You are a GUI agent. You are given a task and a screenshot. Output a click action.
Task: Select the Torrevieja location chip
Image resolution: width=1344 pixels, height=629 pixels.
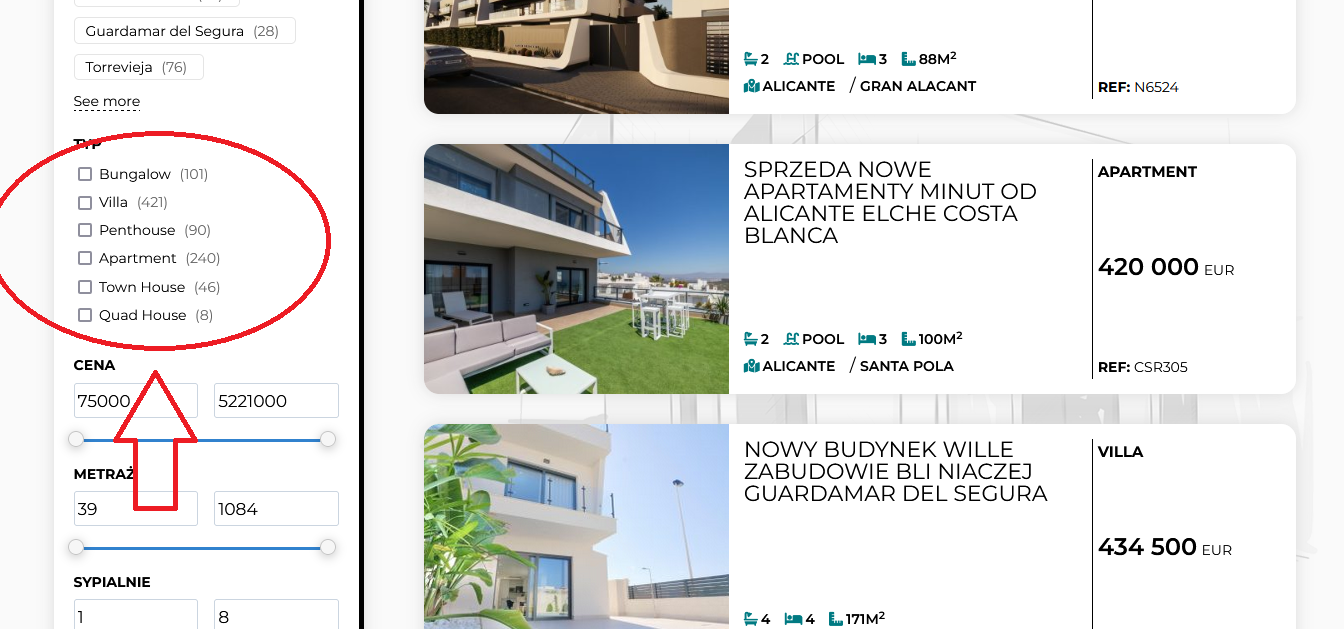pos(138,67)
